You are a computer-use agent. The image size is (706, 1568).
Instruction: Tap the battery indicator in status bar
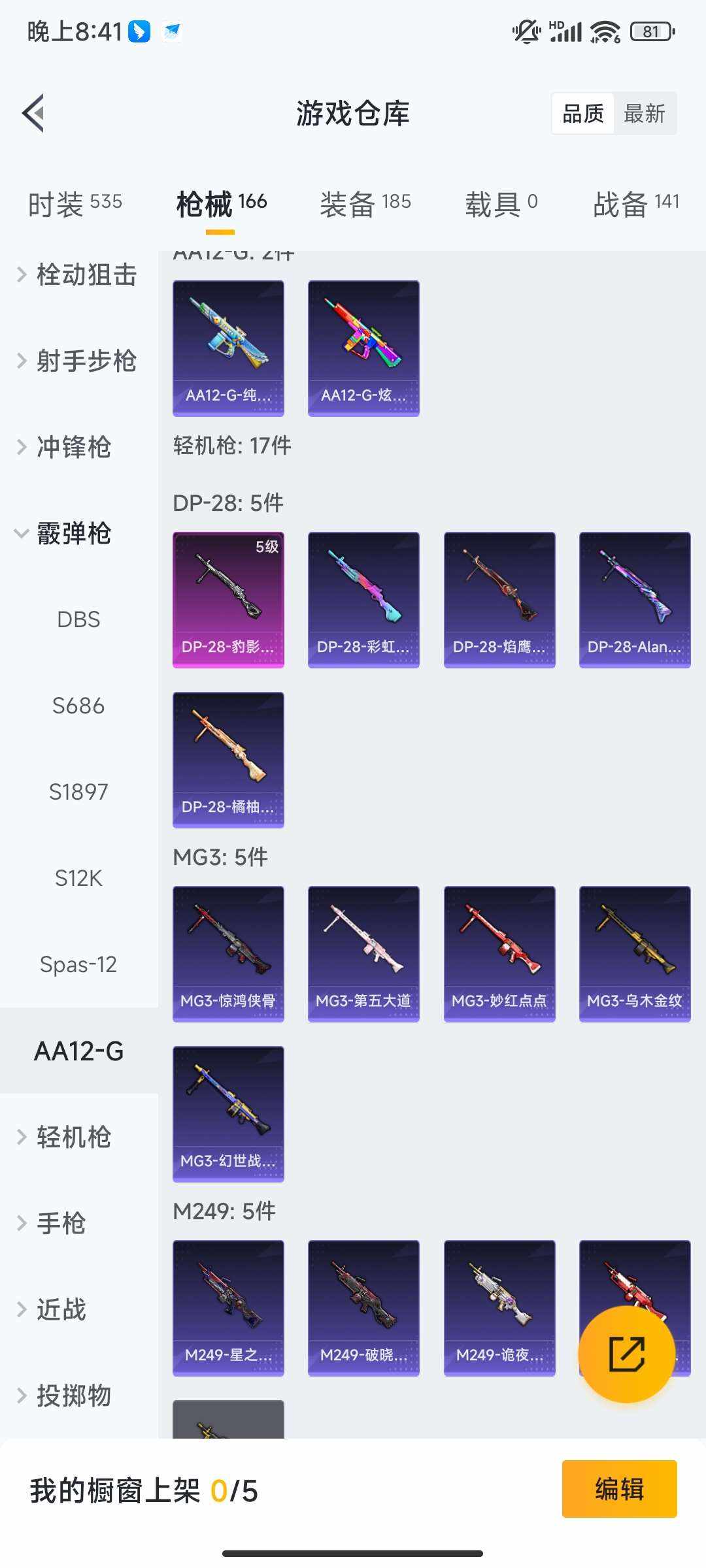point(652,31)
